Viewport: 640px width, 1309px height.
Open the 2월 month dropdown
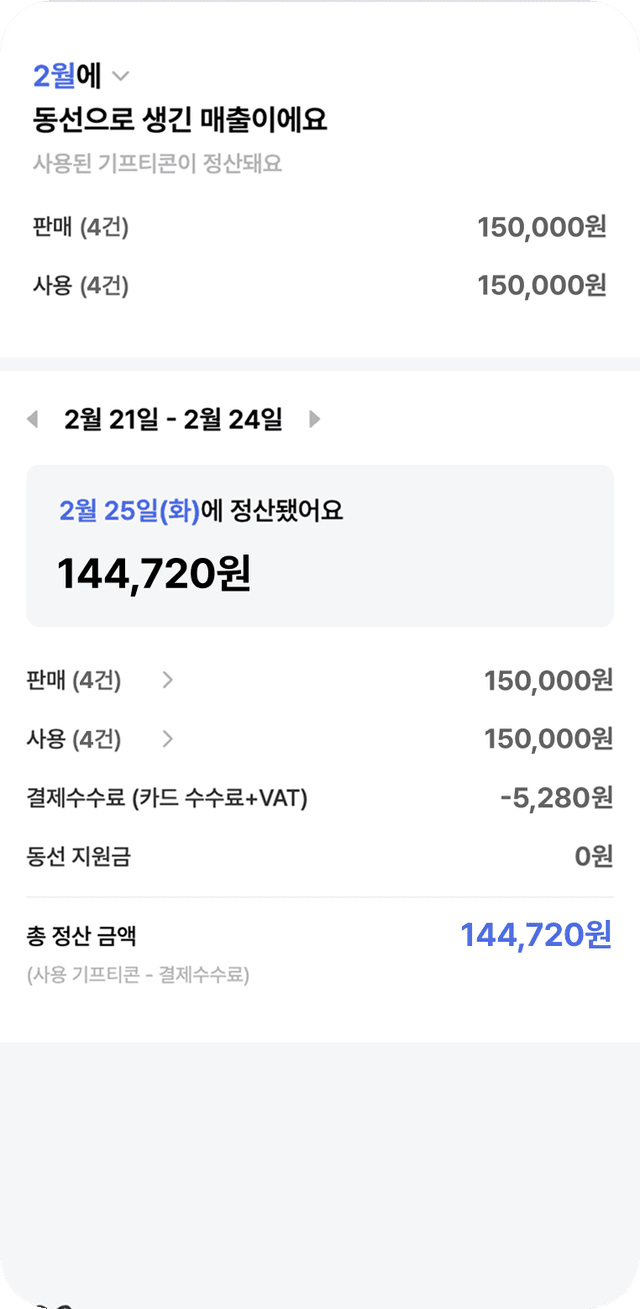(120, 76)
